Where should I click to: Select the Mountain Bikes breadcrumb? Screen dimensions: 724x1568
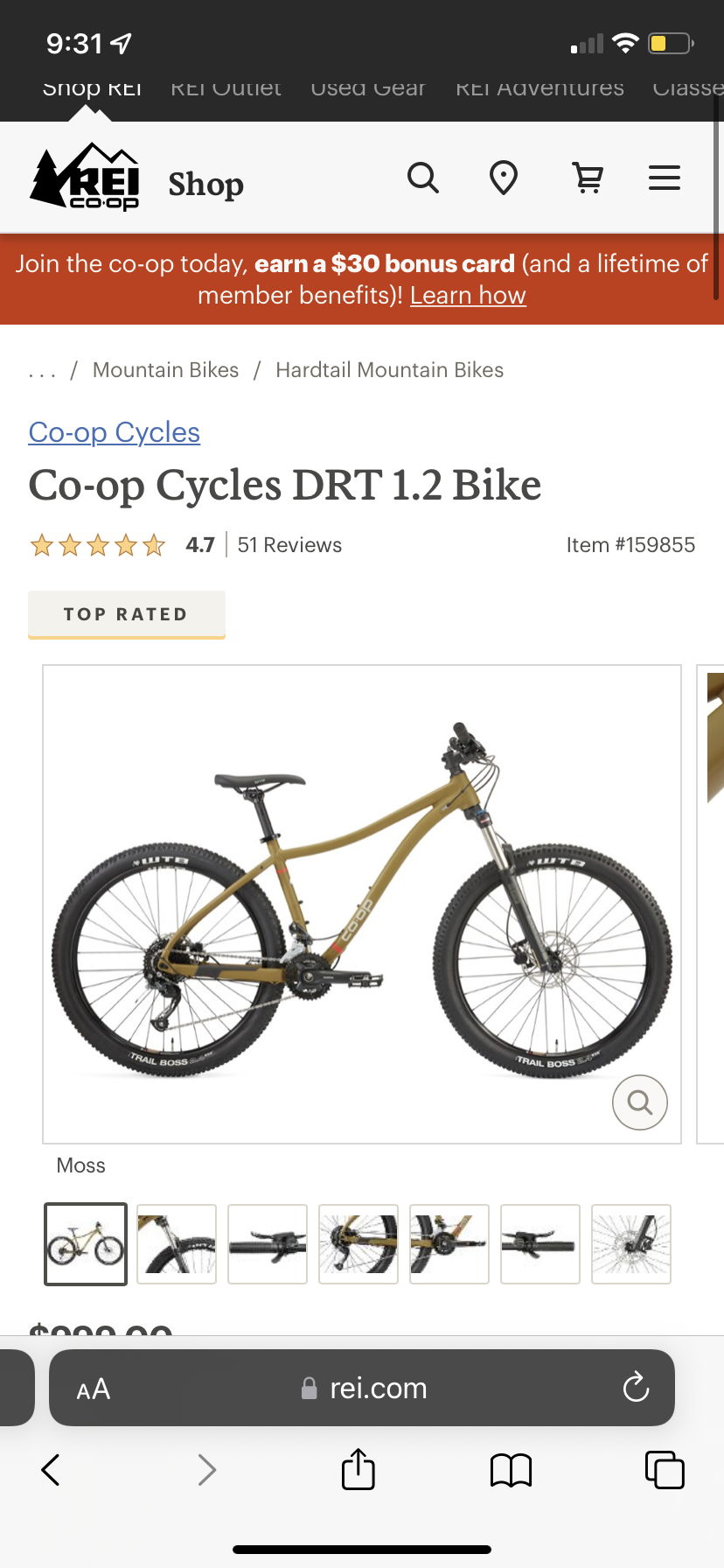[165, 369]
